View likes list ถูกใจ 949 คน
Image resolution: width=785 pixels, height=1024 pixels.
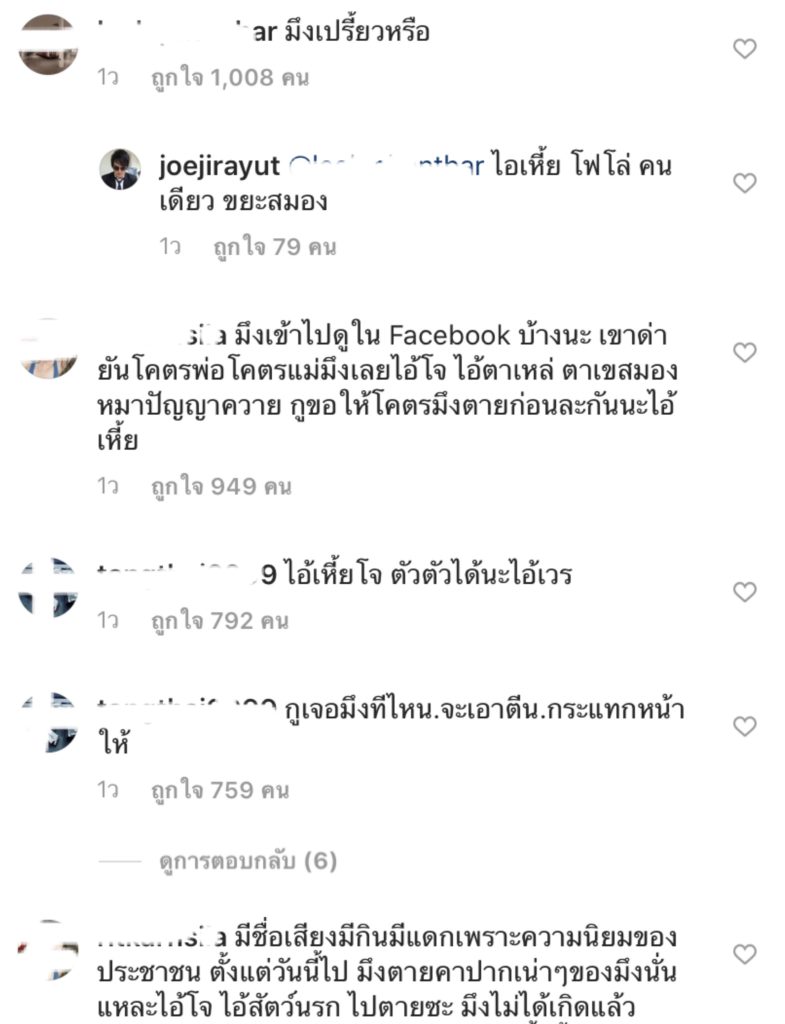[219, 487]
